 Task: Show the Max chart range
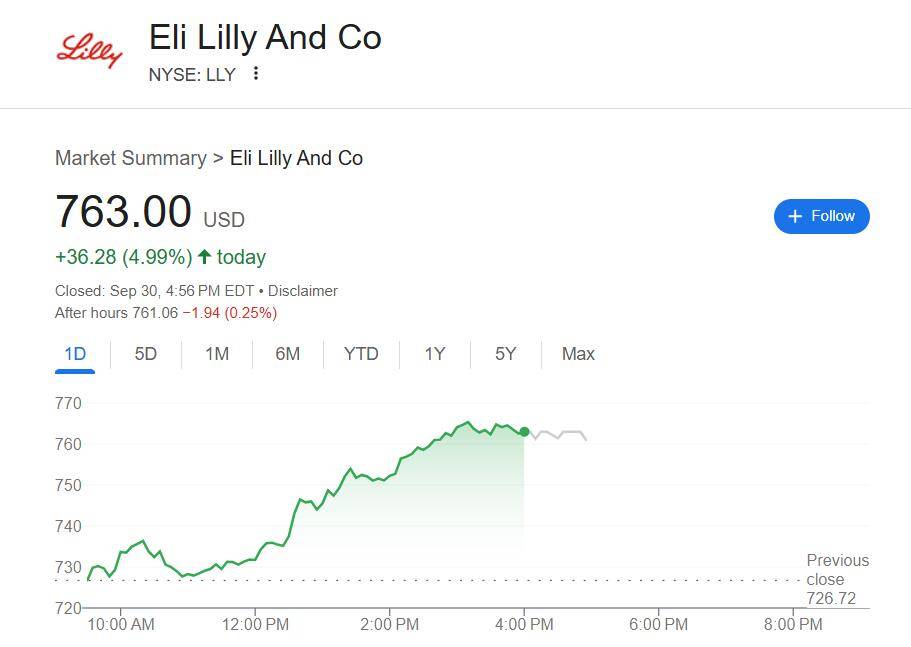click(578, 354)
